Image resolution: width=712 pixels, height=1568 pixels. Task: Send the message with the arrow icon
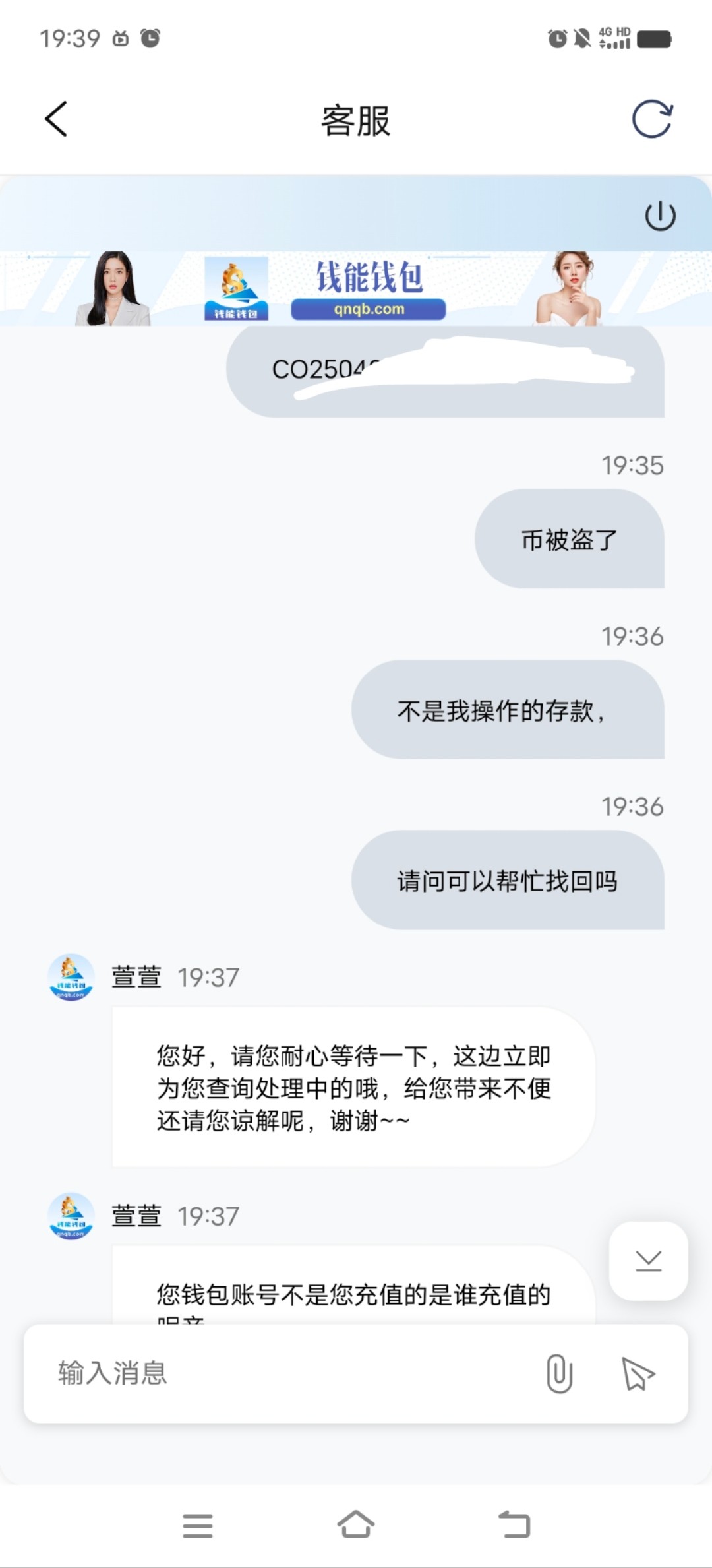(638, 1373)
